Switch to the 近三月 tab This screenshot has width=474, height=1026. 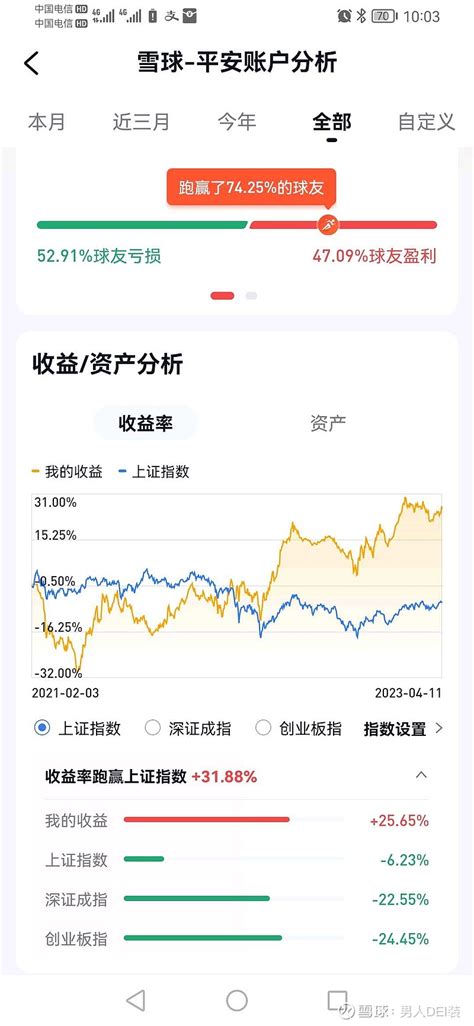tap(141, 122)
